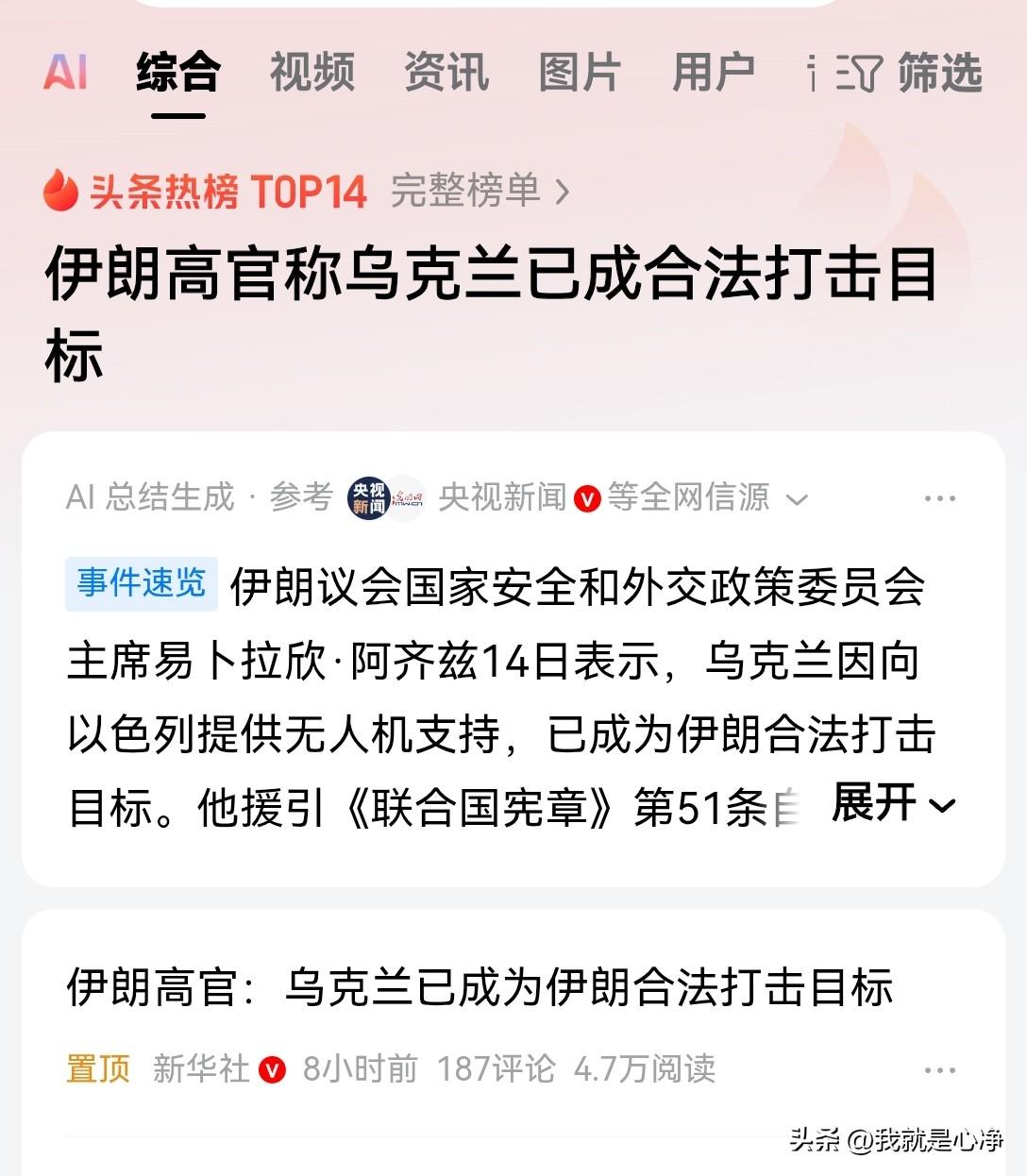Open the ellipsis menu on the 新华社 article
The width and height of the screenshot is (1027, 1176).
[938, 1068]
